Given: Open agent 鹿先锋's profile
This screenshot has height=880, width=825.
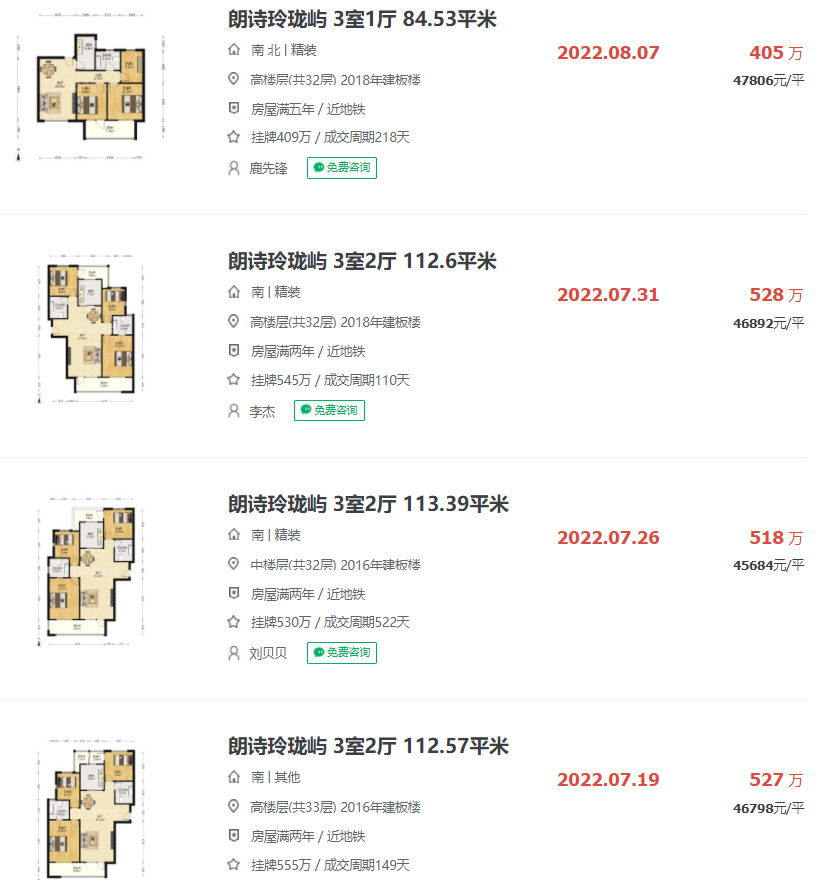Looking at the screenshot, I should [x=268, y=168].
